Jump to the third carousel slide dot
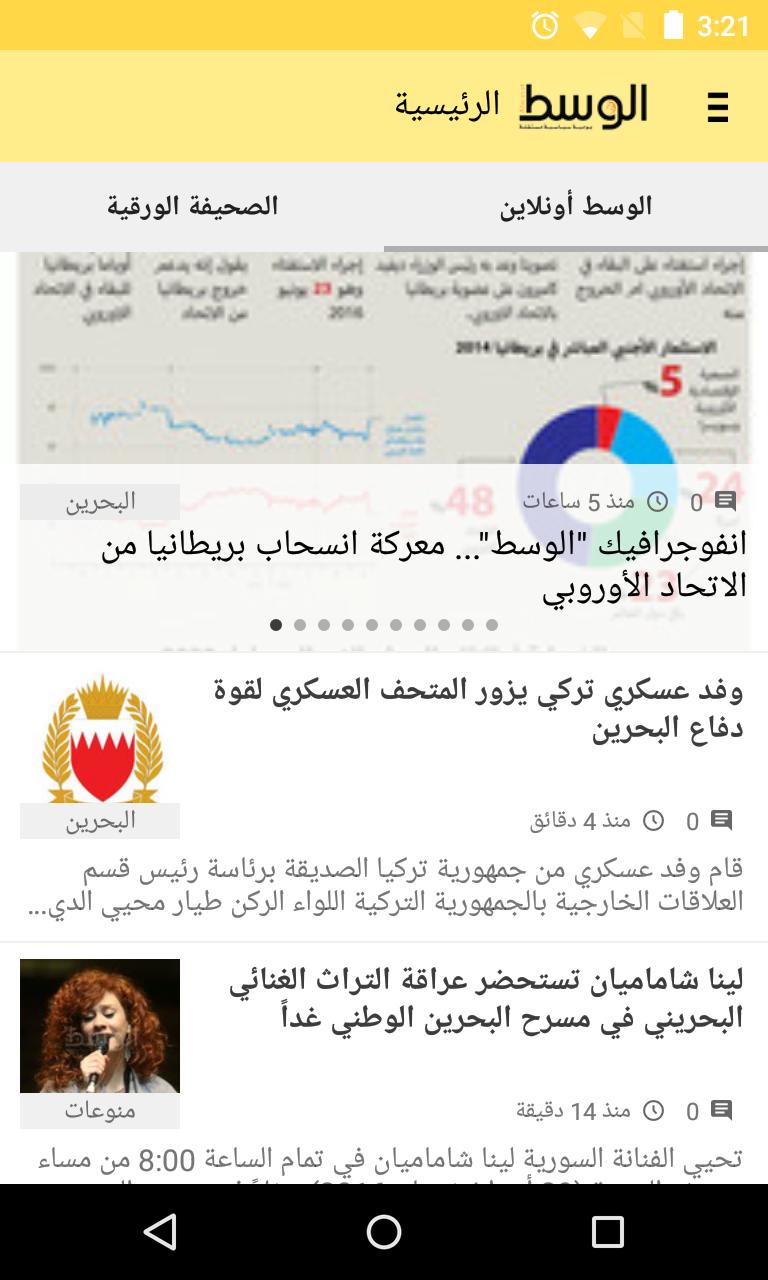Screen dimensions: 768x1280 (324, 624)
